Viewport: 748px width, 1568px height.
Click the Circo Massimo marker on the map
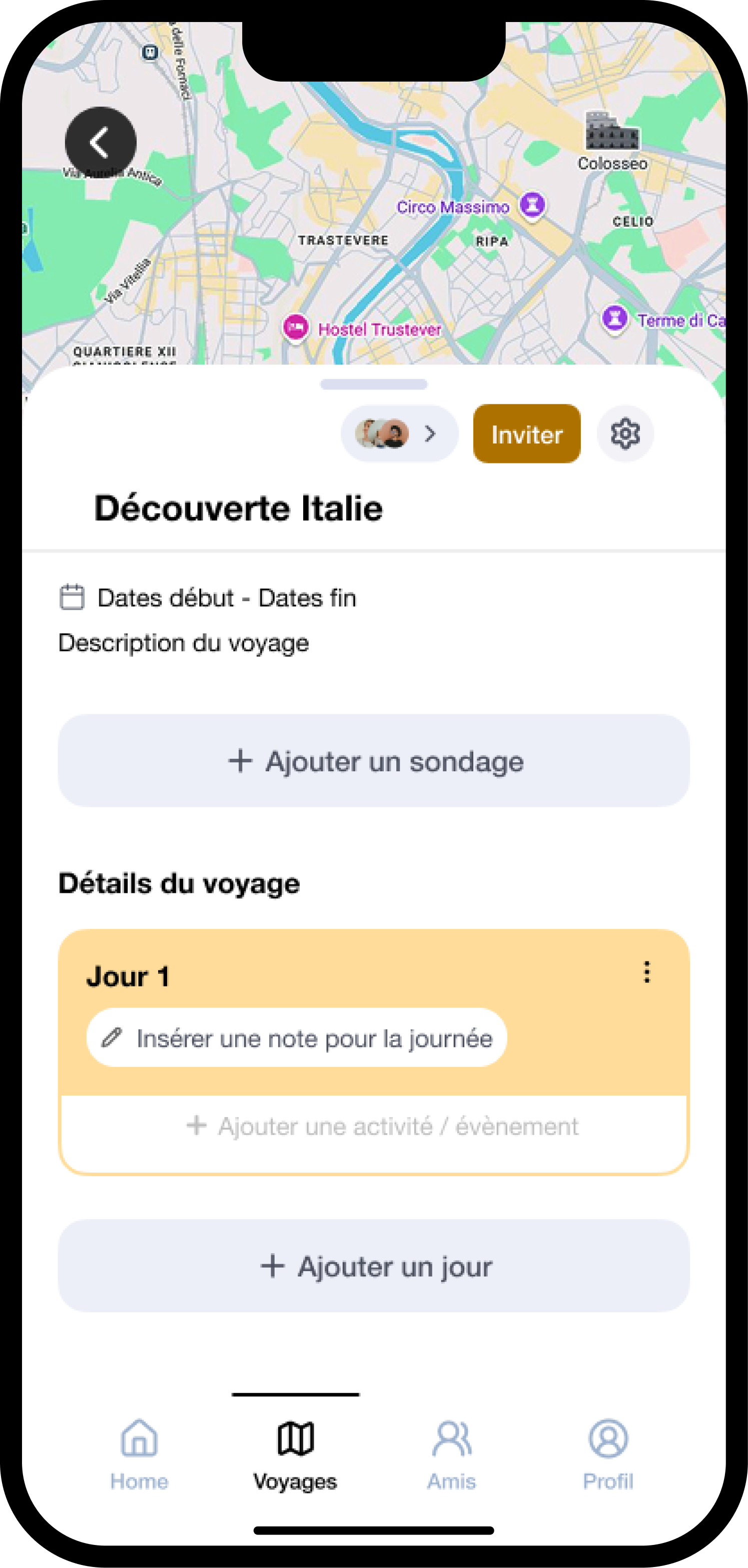532,206
